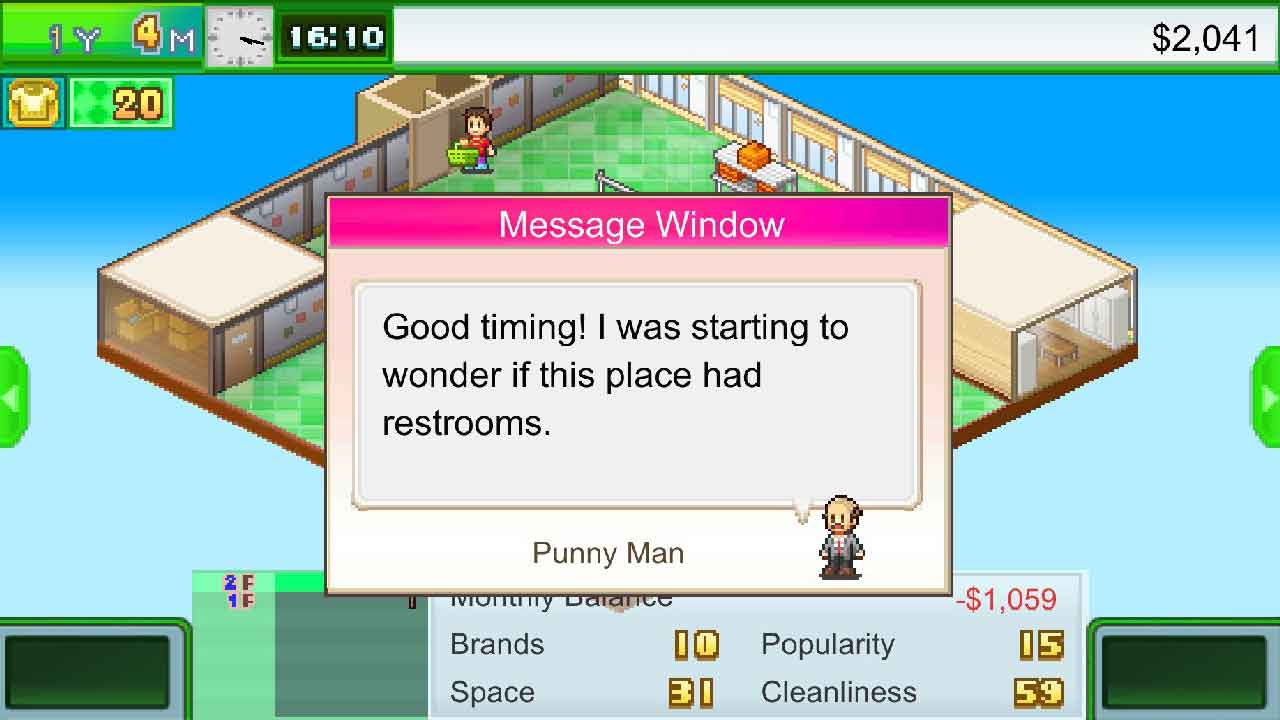Tap the left green arrow
Viewport: 1280px width, 720px height.
click(12, 398)
